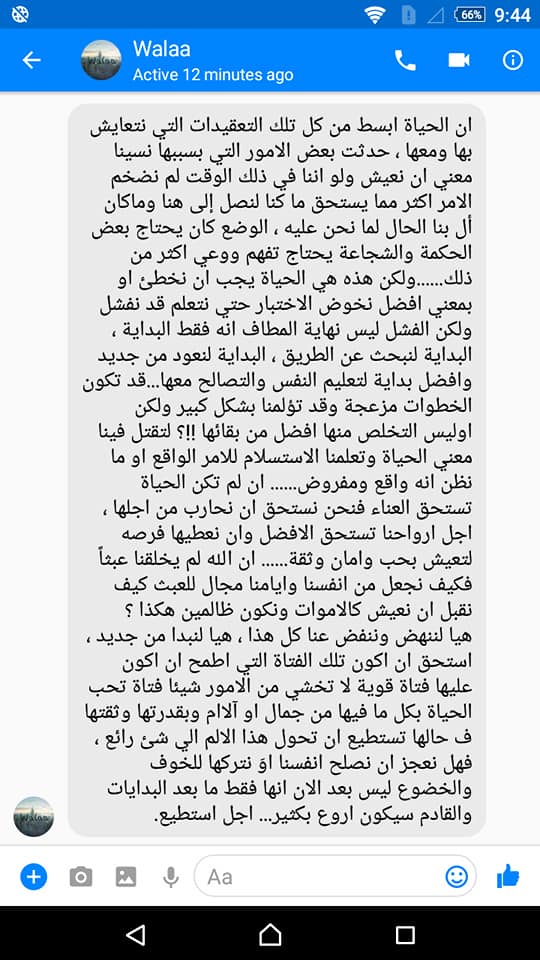Send a thumbs-up like
540x960 pixels.
point(508,877)
